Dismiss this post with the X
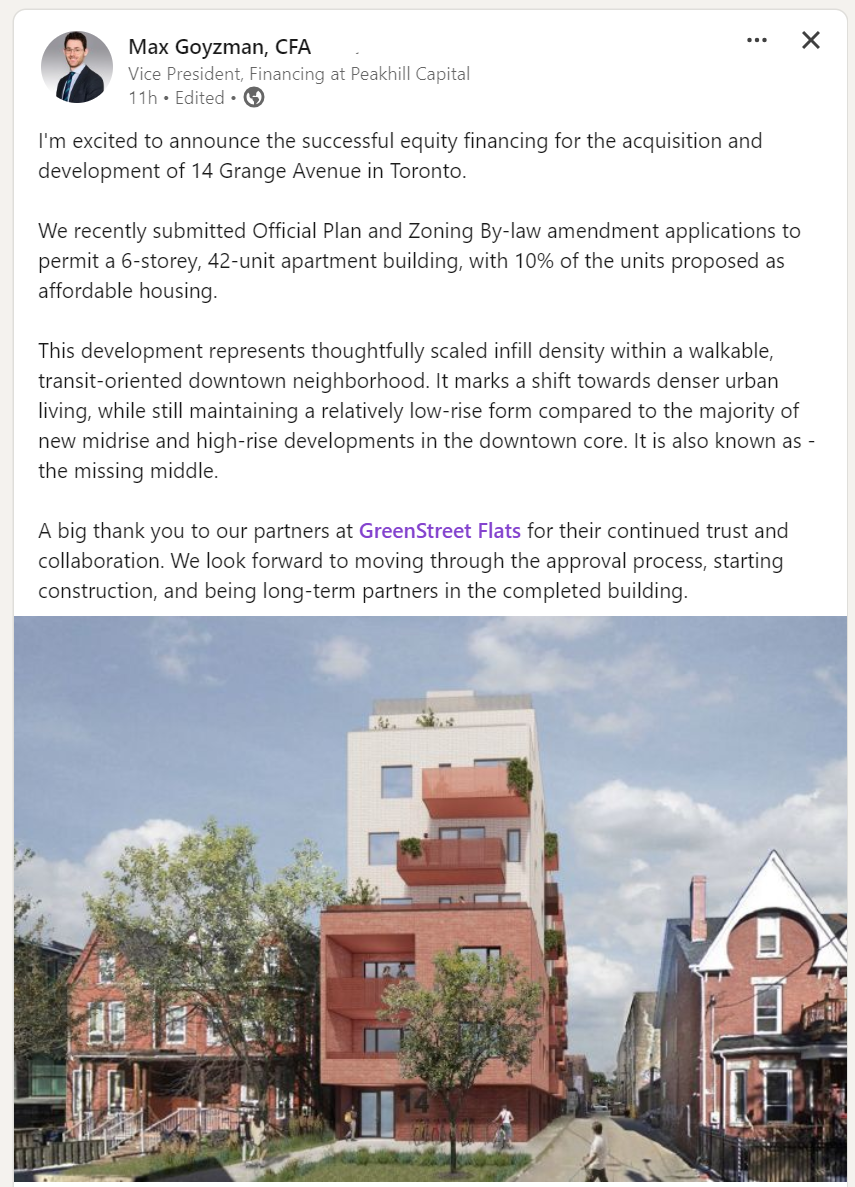The height and width of the screenshot is (1187, 855). coord(811,40)
